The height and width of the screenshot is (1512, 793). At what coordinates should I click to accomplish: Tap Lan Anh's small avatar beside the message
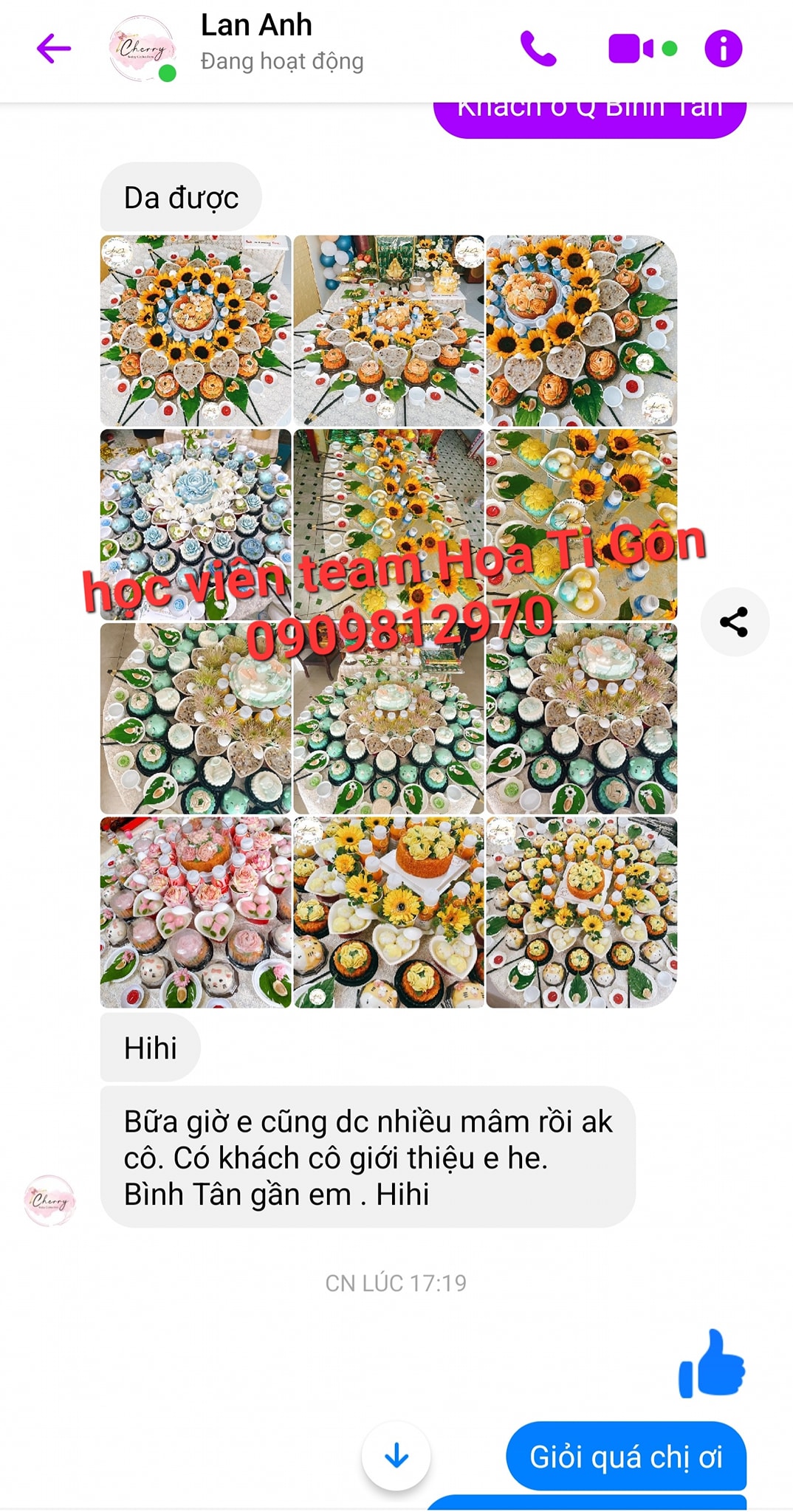(49, 1201)
